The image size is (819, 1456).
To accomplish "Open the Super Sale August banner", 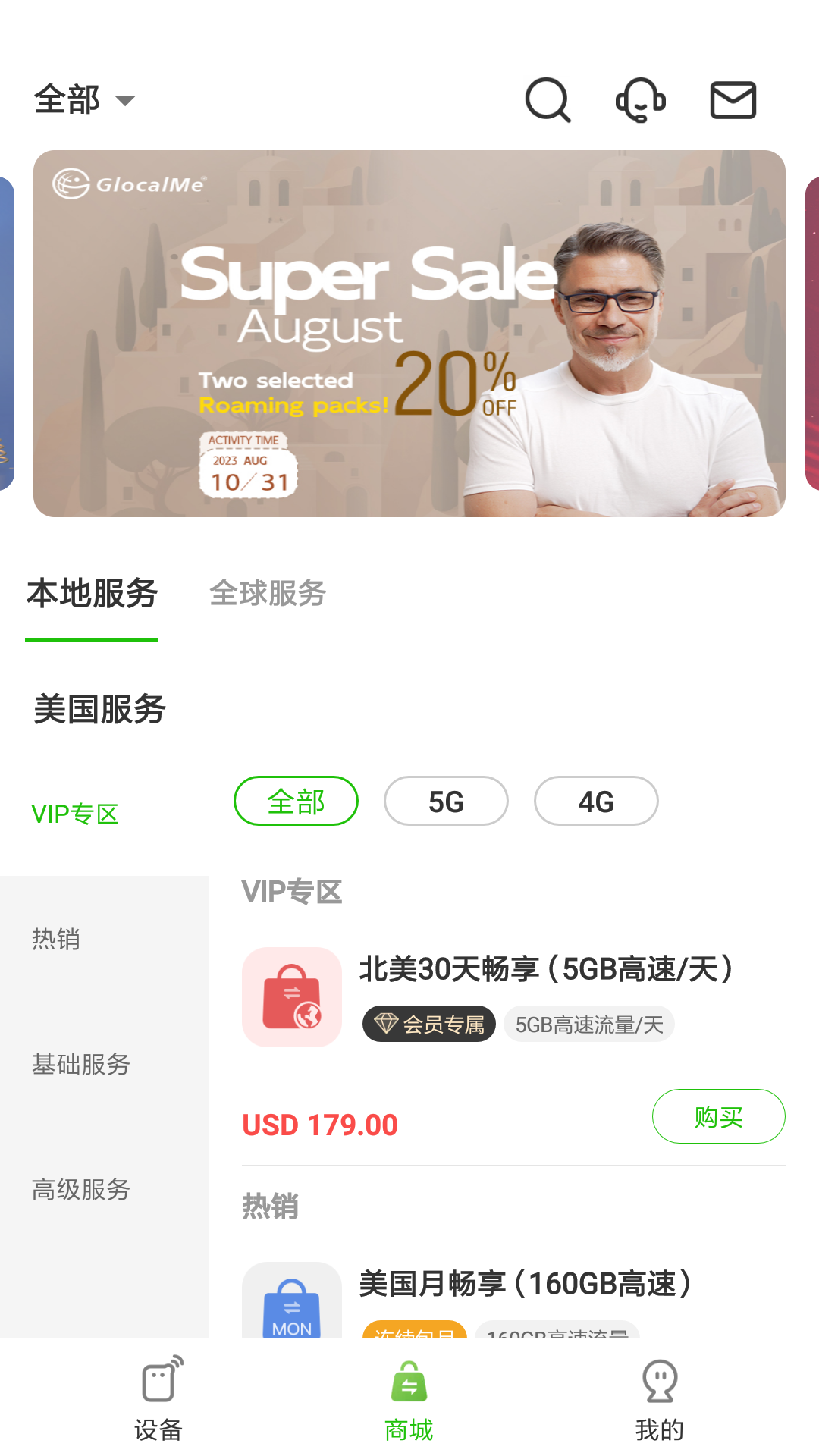I will coord(409,331).
